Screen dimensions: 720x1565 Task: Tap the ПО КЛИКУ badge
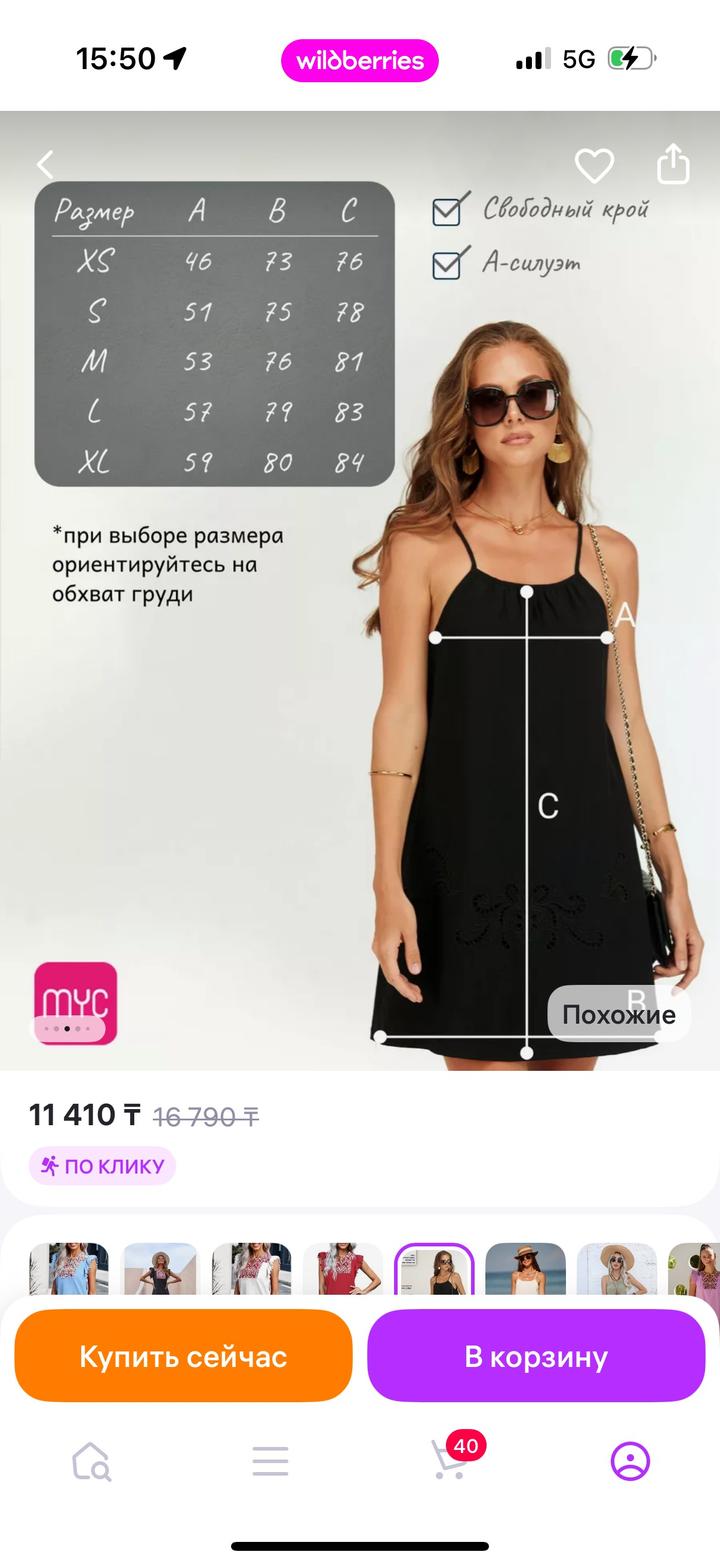[102, 1166]
